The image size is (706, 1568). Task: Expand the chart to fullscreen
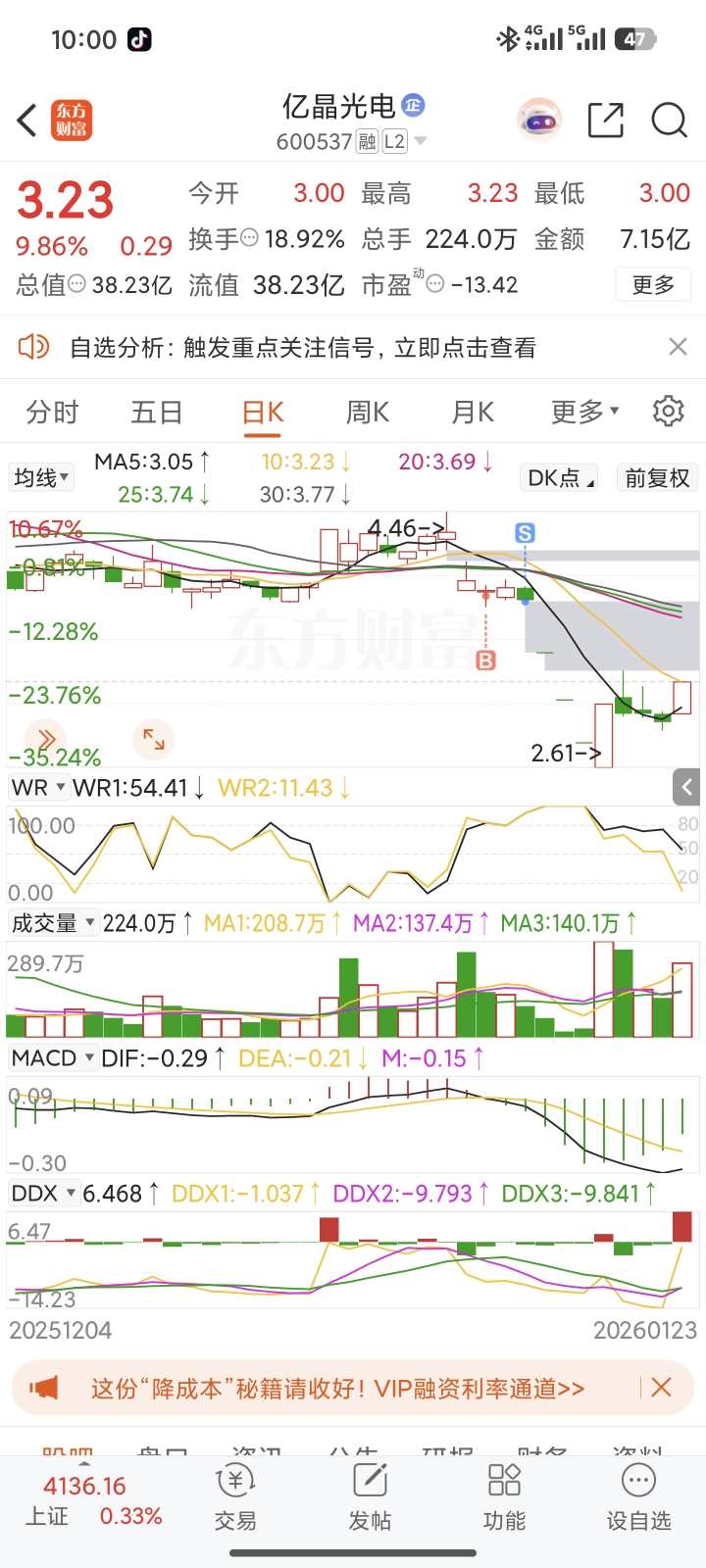coord(154,739)
